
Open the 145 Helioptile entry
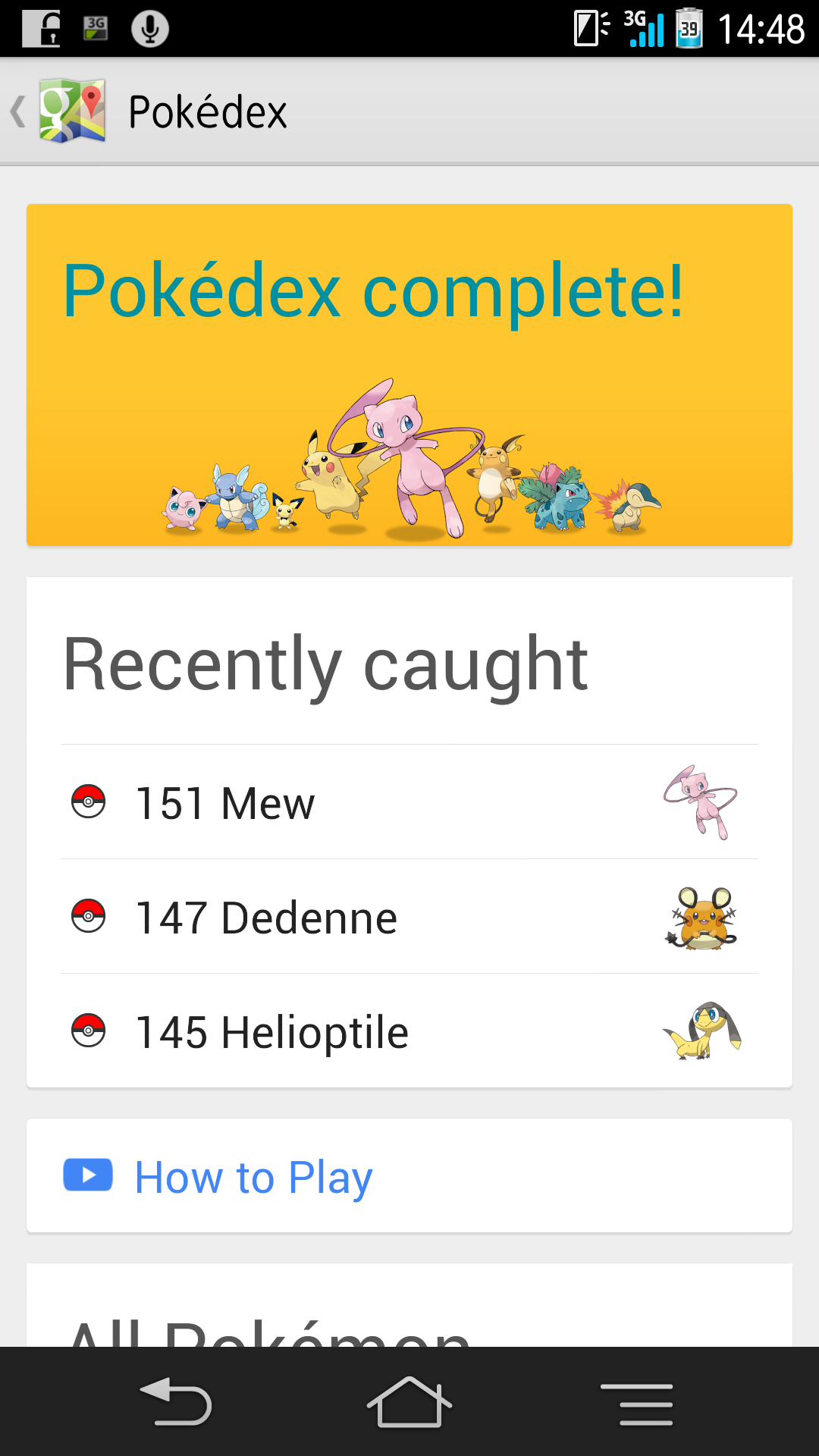pos(409,1031)
